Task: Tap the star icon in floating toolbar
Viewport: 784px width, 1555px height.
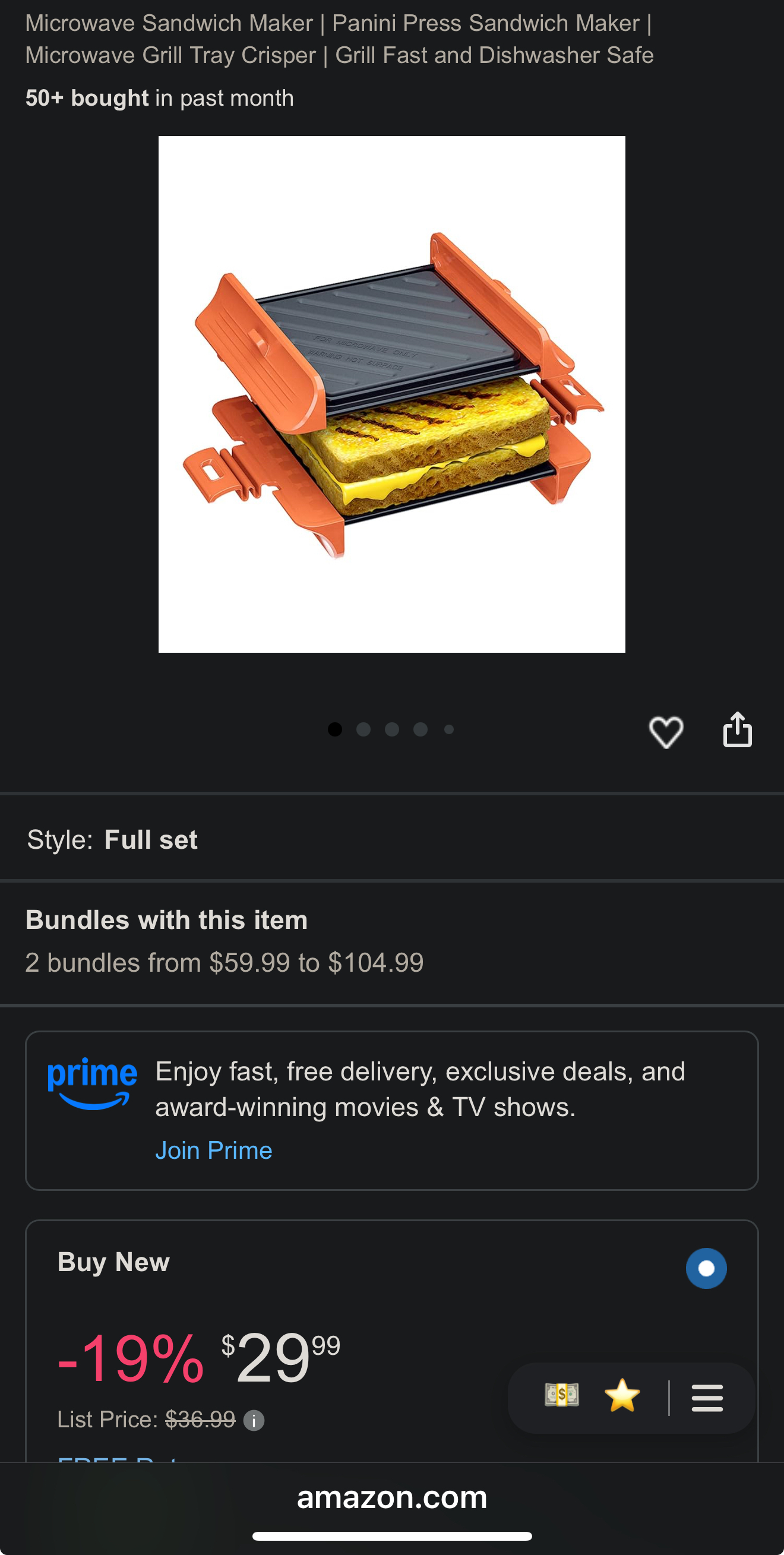Action: pos(622,1396)
